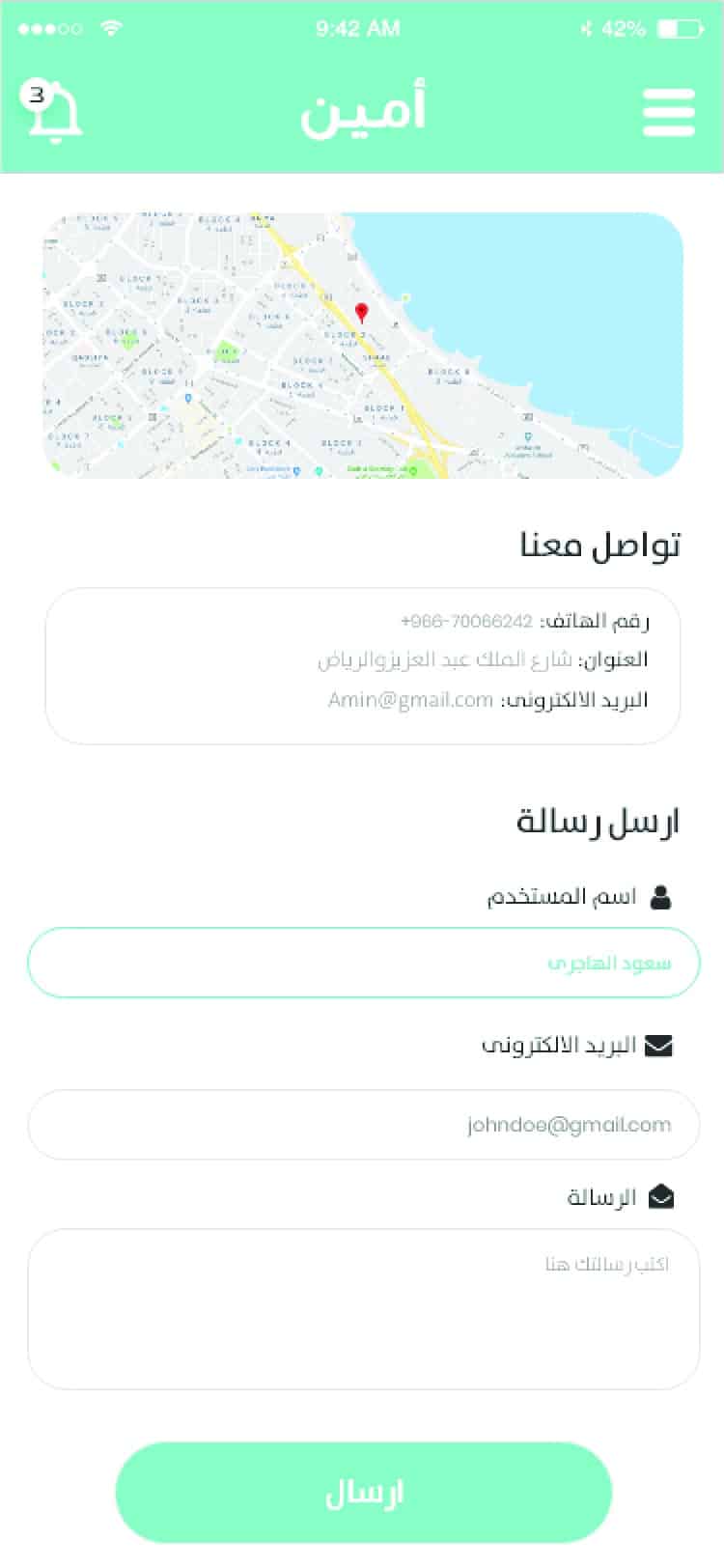The image size is (724, 1568).
Task: Send the message with ارسال button
Action: coord(363,1492)
